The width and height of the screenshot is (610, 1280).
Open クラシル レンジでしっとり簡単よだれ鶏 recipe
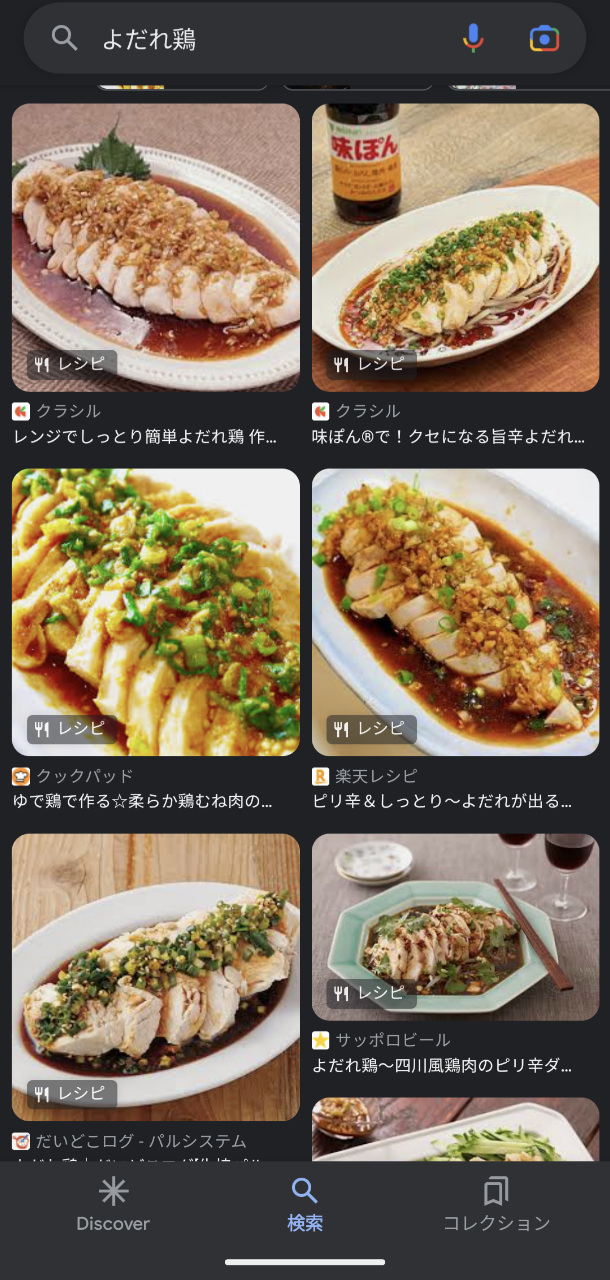155,247
